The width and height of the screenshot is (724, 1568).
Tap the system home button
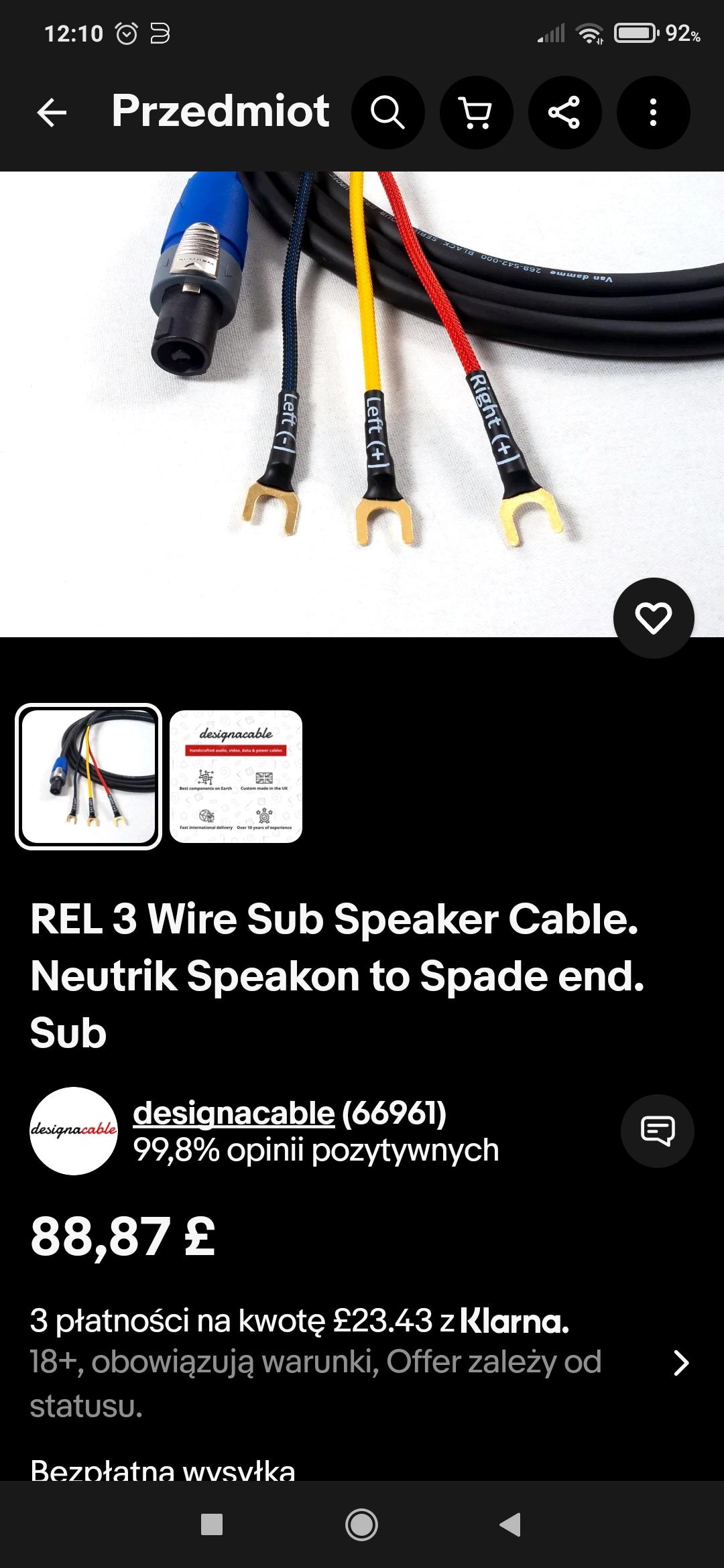point(361,1525)
